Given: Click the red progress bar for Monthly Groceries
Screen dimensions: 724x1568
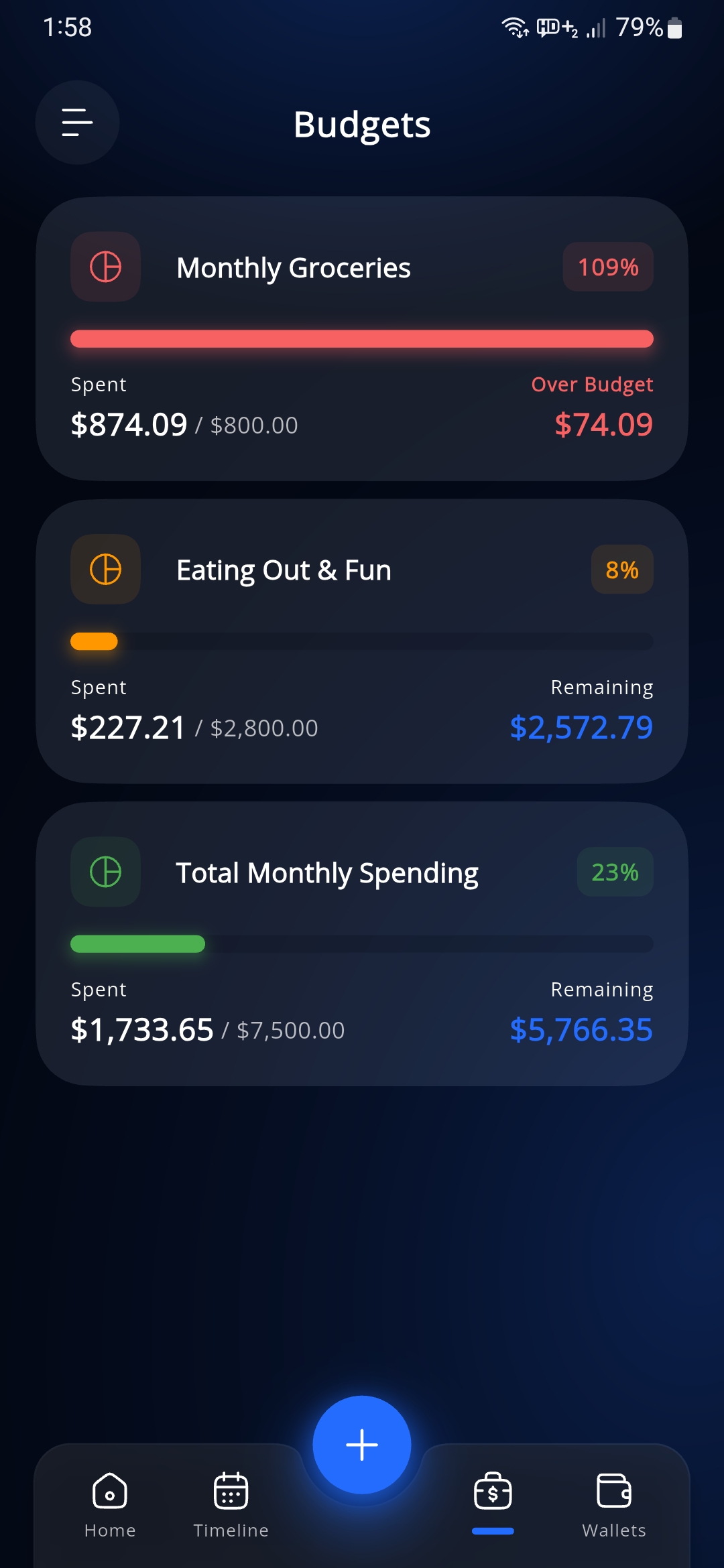Looking at the screenshot, I should coord(362,338).
